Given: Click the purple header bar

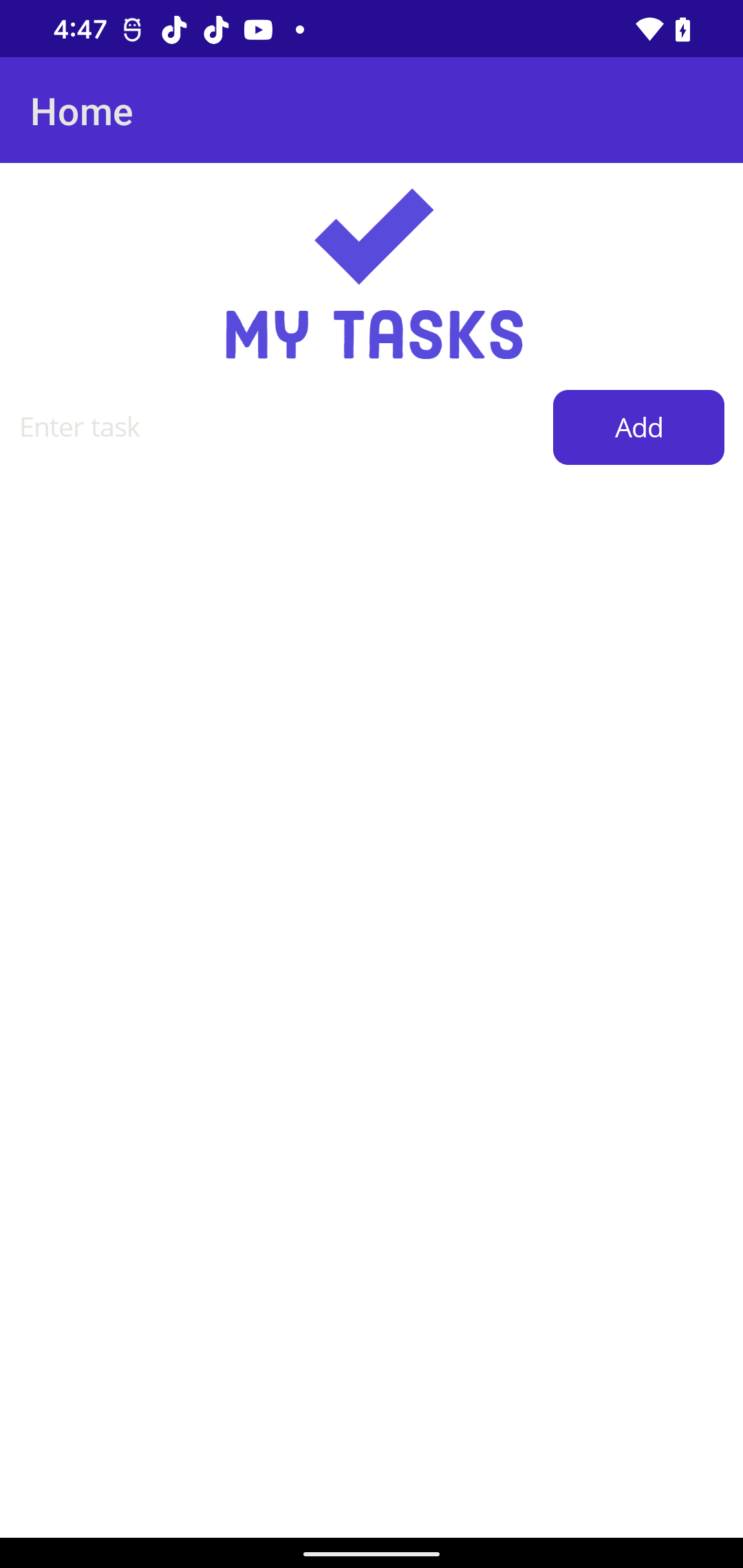Looking at the screenshot, I should 371,111.
